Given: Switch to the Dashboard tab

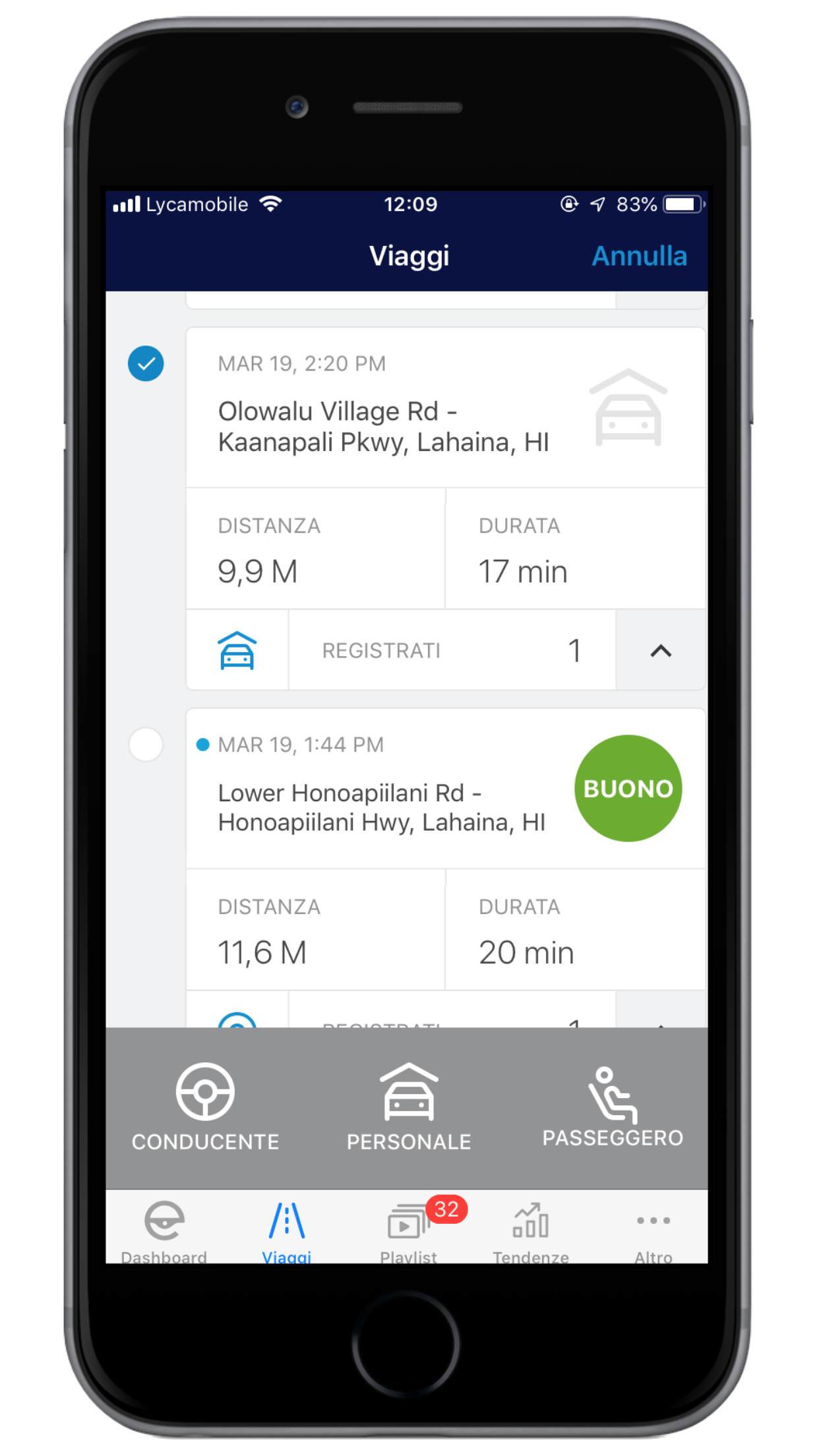Looking at the screenshot, I should pos(164,1230).
